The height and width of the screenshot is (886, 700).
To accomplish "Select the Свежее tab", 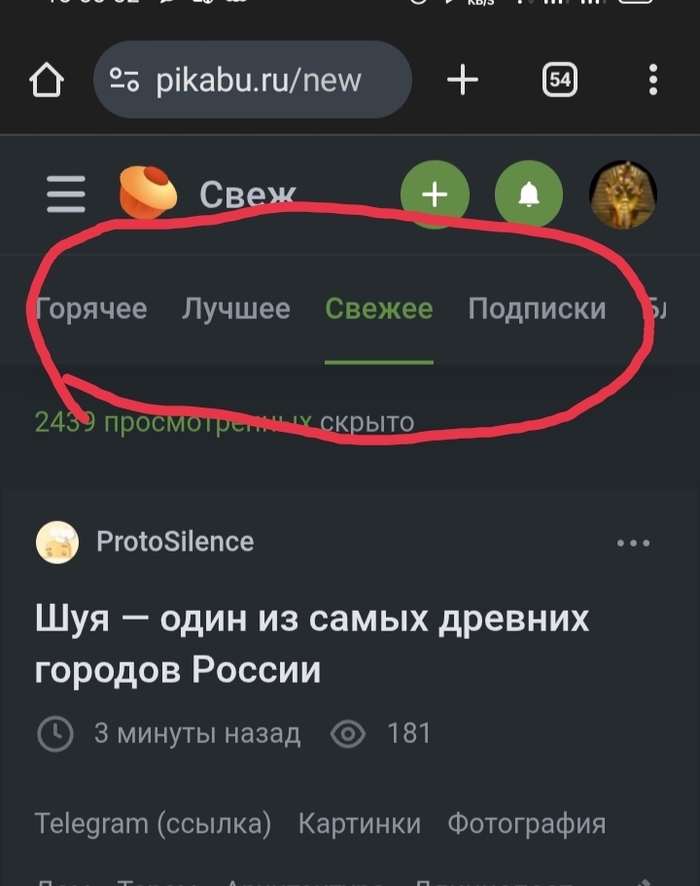I will [x=379, y=309].
